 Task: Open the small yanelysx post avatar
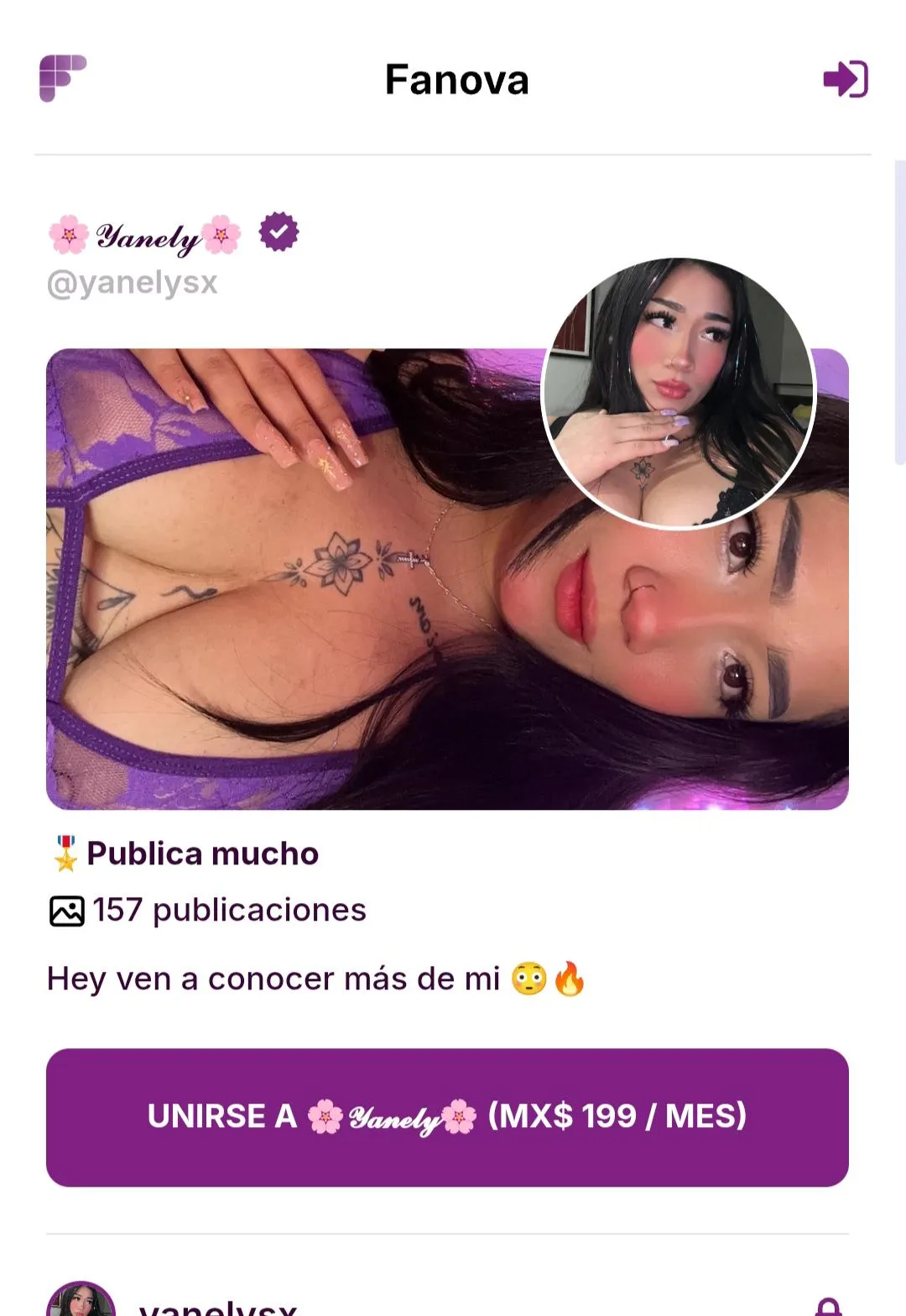(x=81, y=1301)
